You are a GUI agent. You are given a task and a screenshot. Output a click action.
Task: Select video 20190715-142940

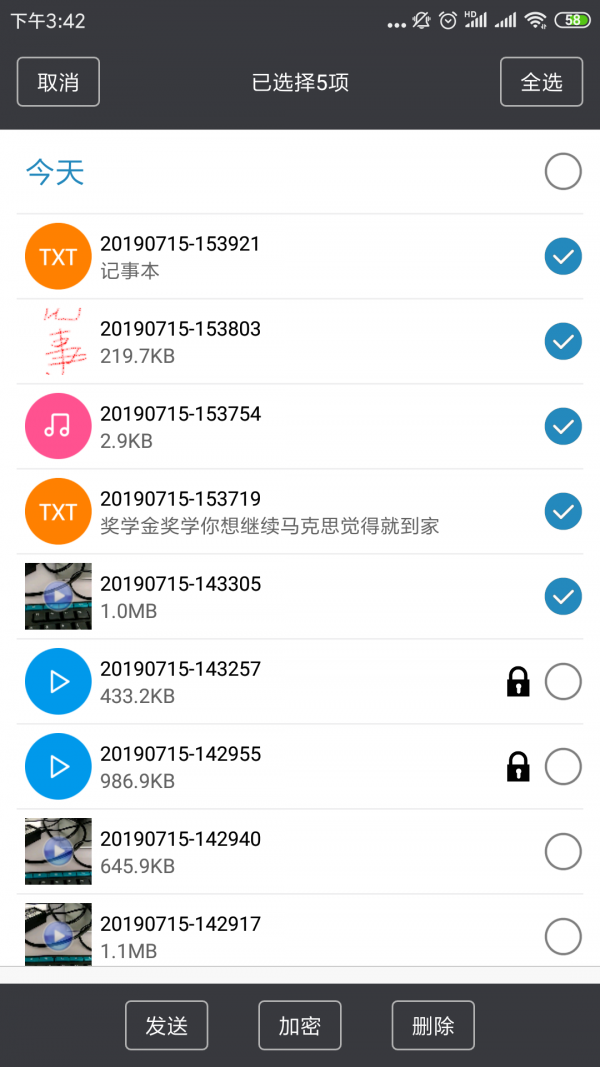click(x=563, y=852)
